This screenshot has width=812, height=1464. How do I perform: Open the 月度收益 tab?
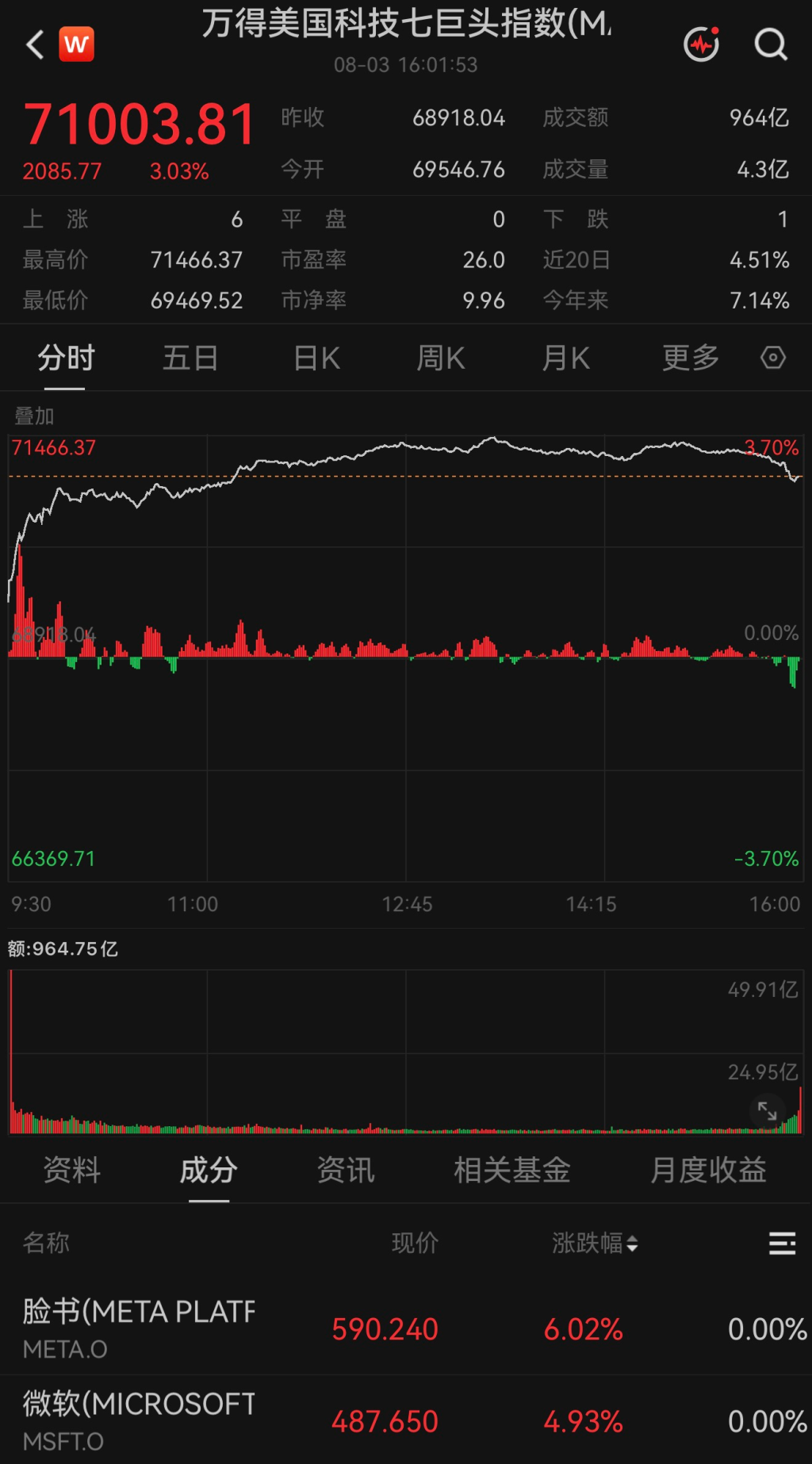coord(708,1170)
